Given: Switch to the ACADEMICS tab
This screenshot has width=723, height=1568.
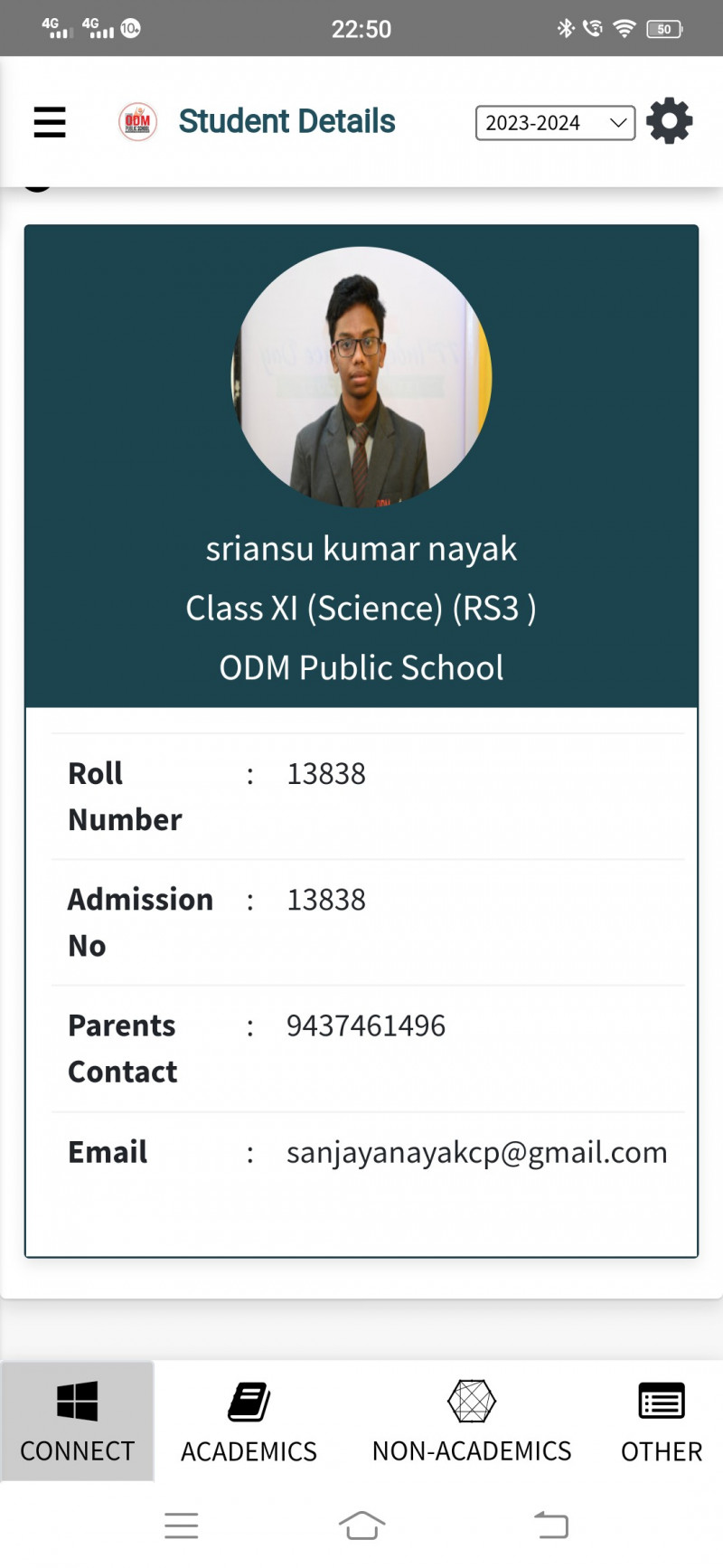Looking at the screenshot, I should [249, 1422].
